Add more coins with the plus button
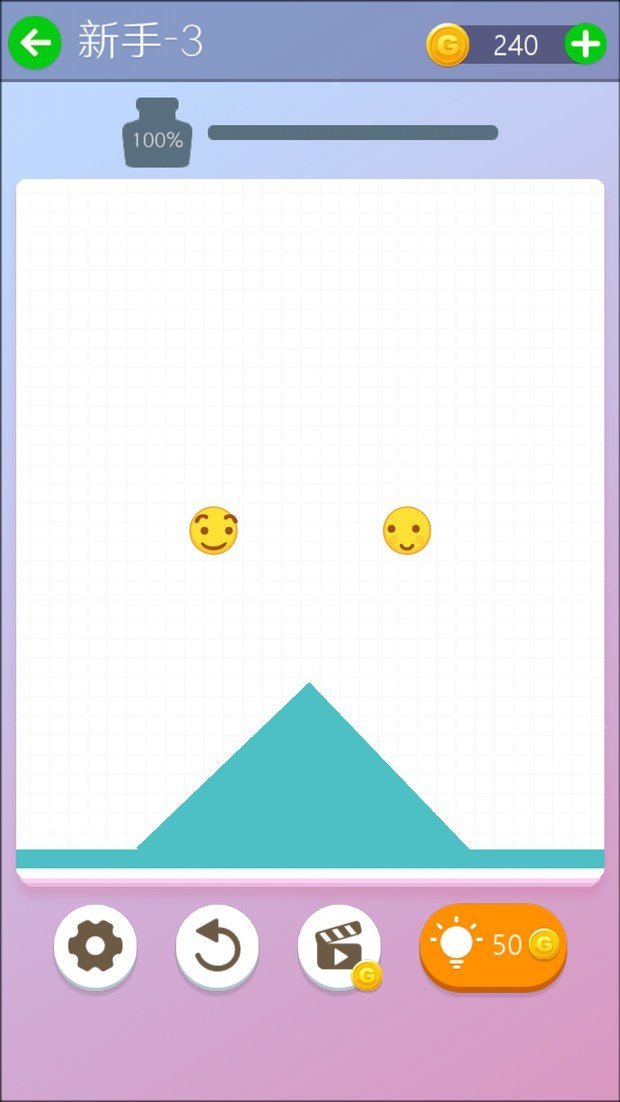The image size is (620, 1102). [586, 44]
